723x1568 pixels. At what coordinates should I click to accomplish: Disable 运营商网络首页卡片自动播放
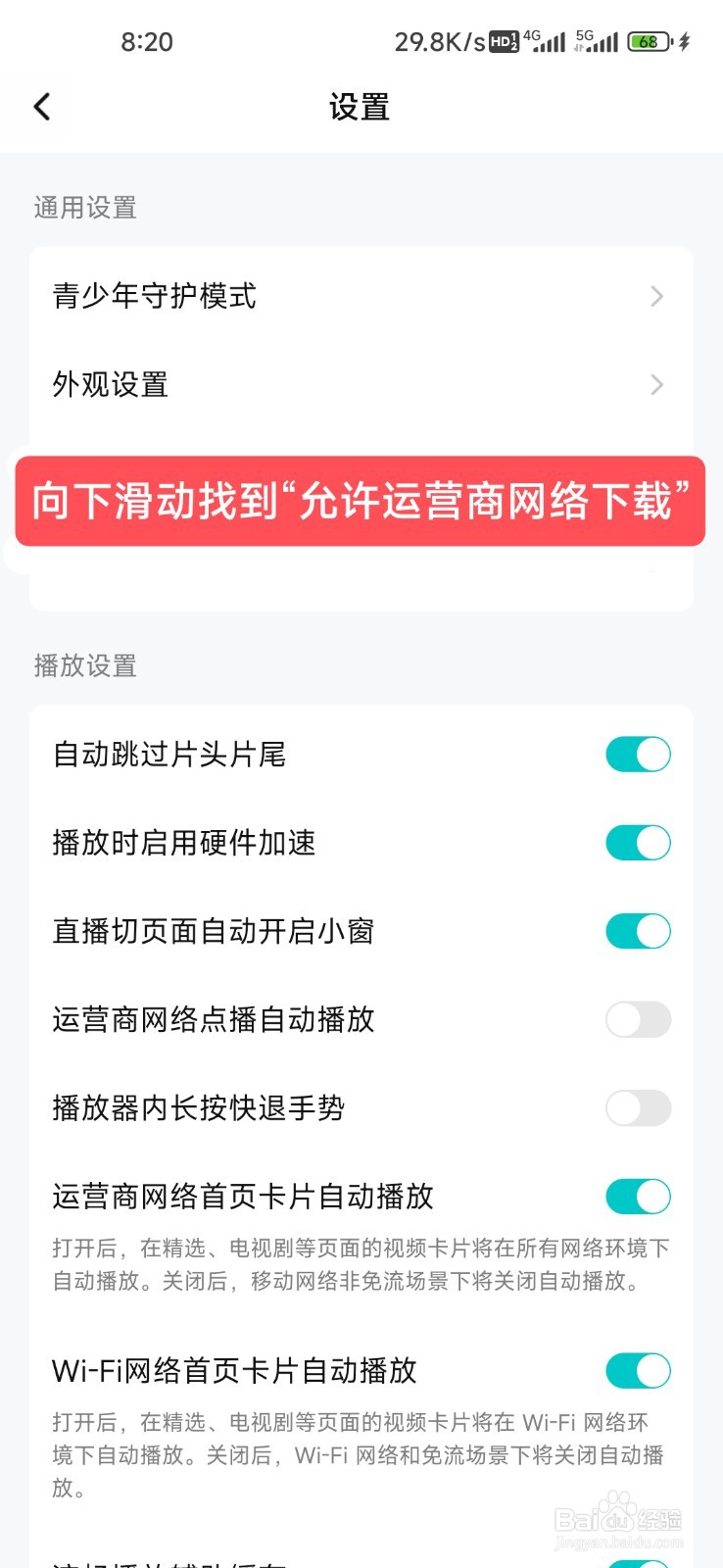pyautogui.click(x=638, y=1197)
